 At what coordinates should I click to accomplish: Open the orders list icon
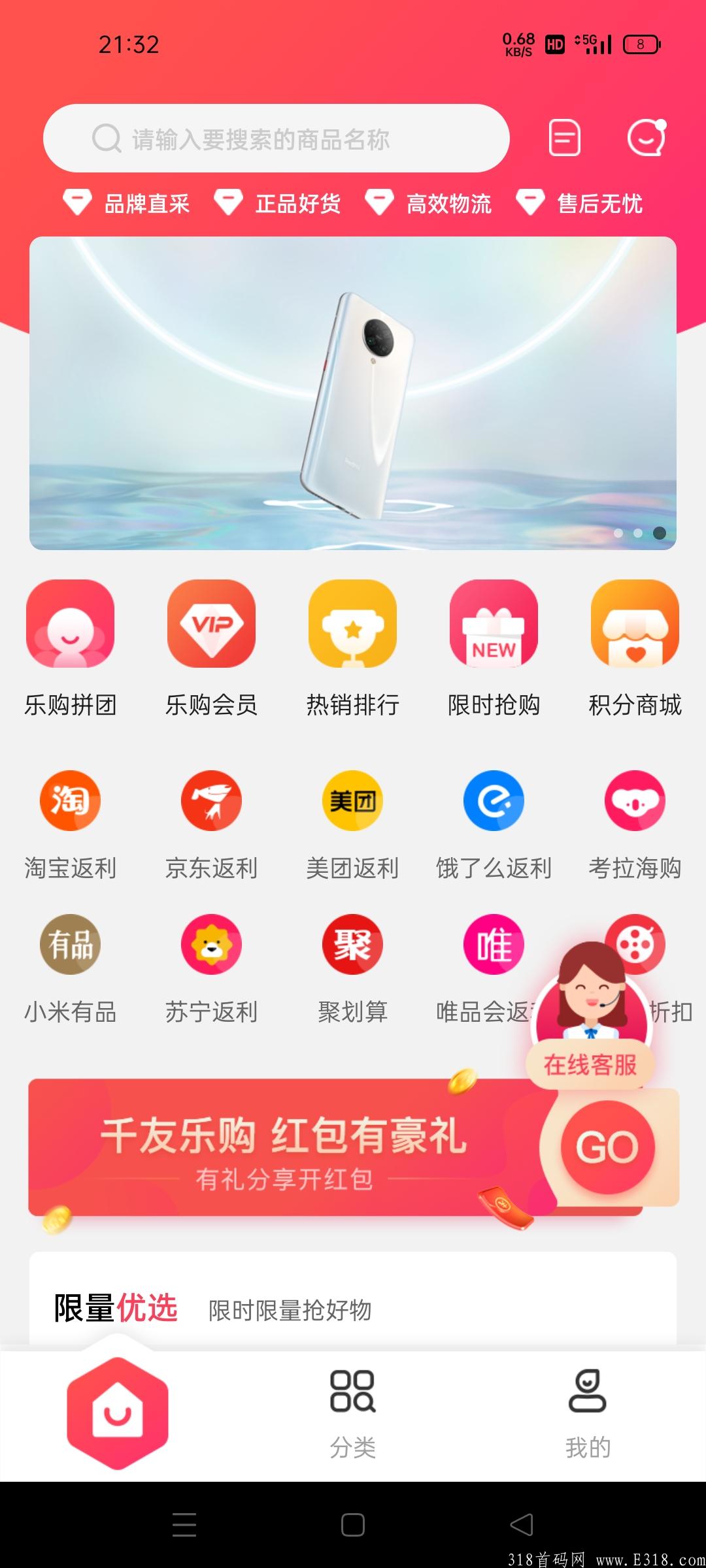pos(564,138)
